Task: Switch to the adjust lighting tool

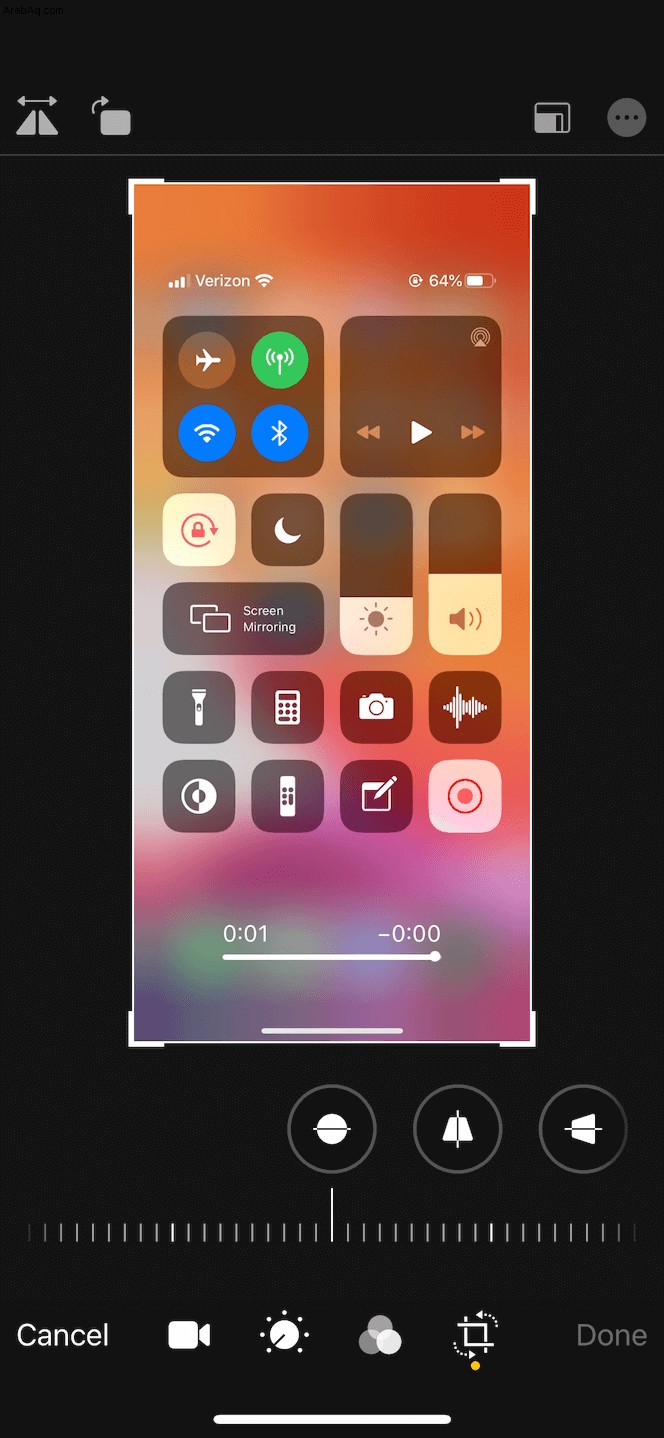Action: [284, 1335]
